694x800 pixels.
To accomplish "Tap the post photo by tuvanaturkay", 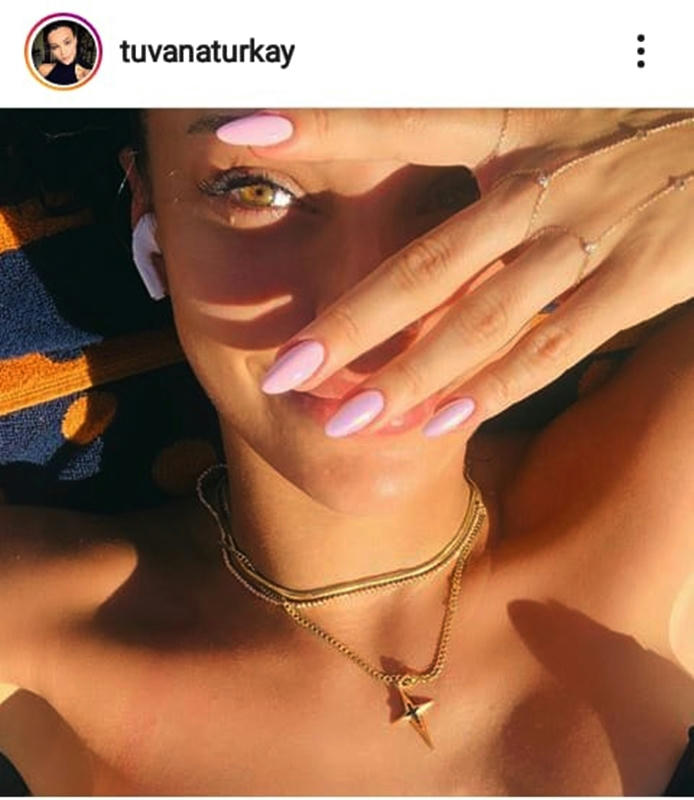I will click(347, 450).
